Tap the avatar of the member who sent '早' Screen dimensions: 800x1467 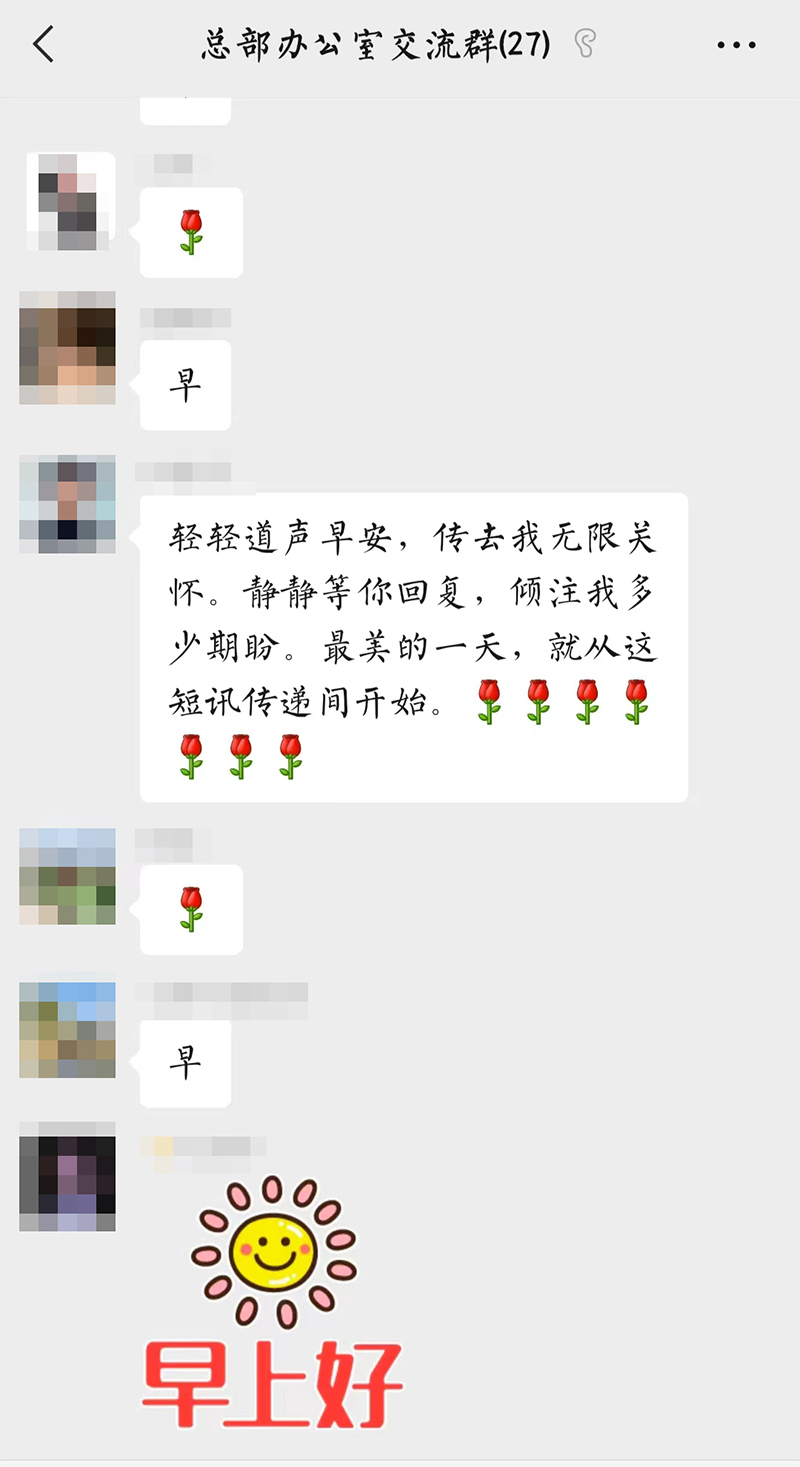point(66,350)
